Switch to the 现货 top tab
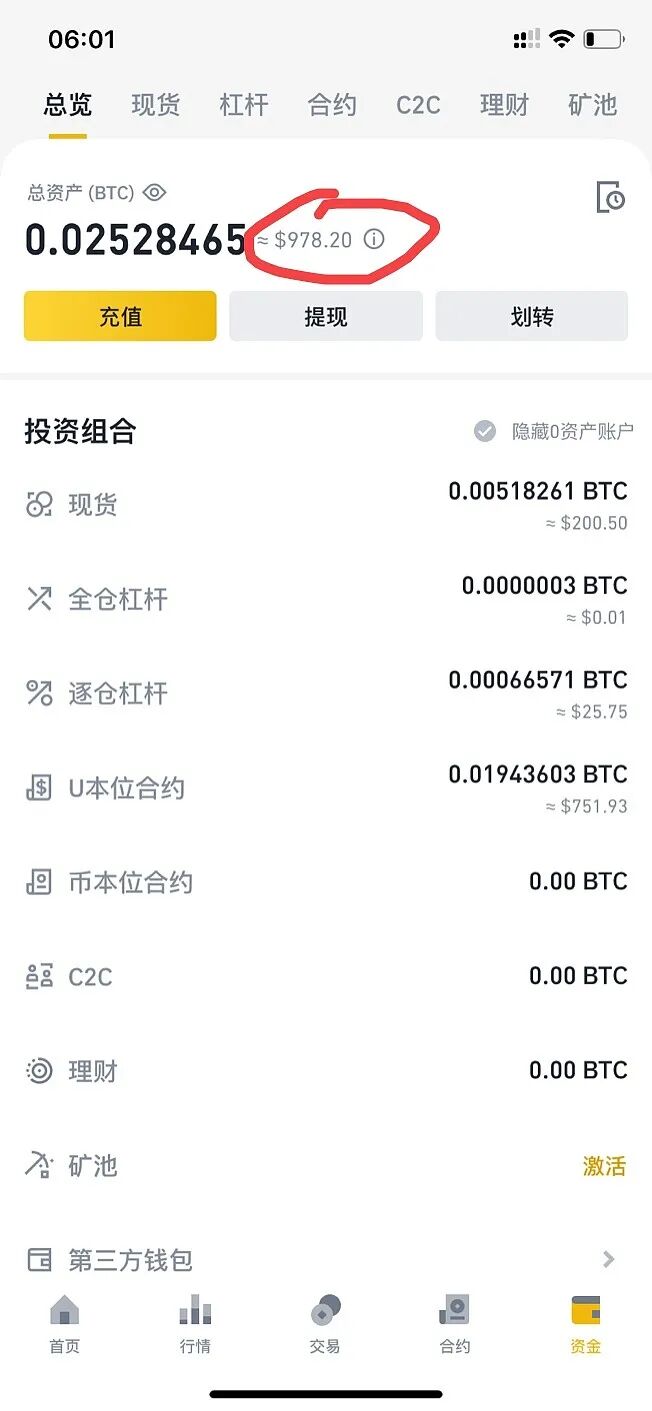Screen dimensions: 652x1411 point(155,105)
